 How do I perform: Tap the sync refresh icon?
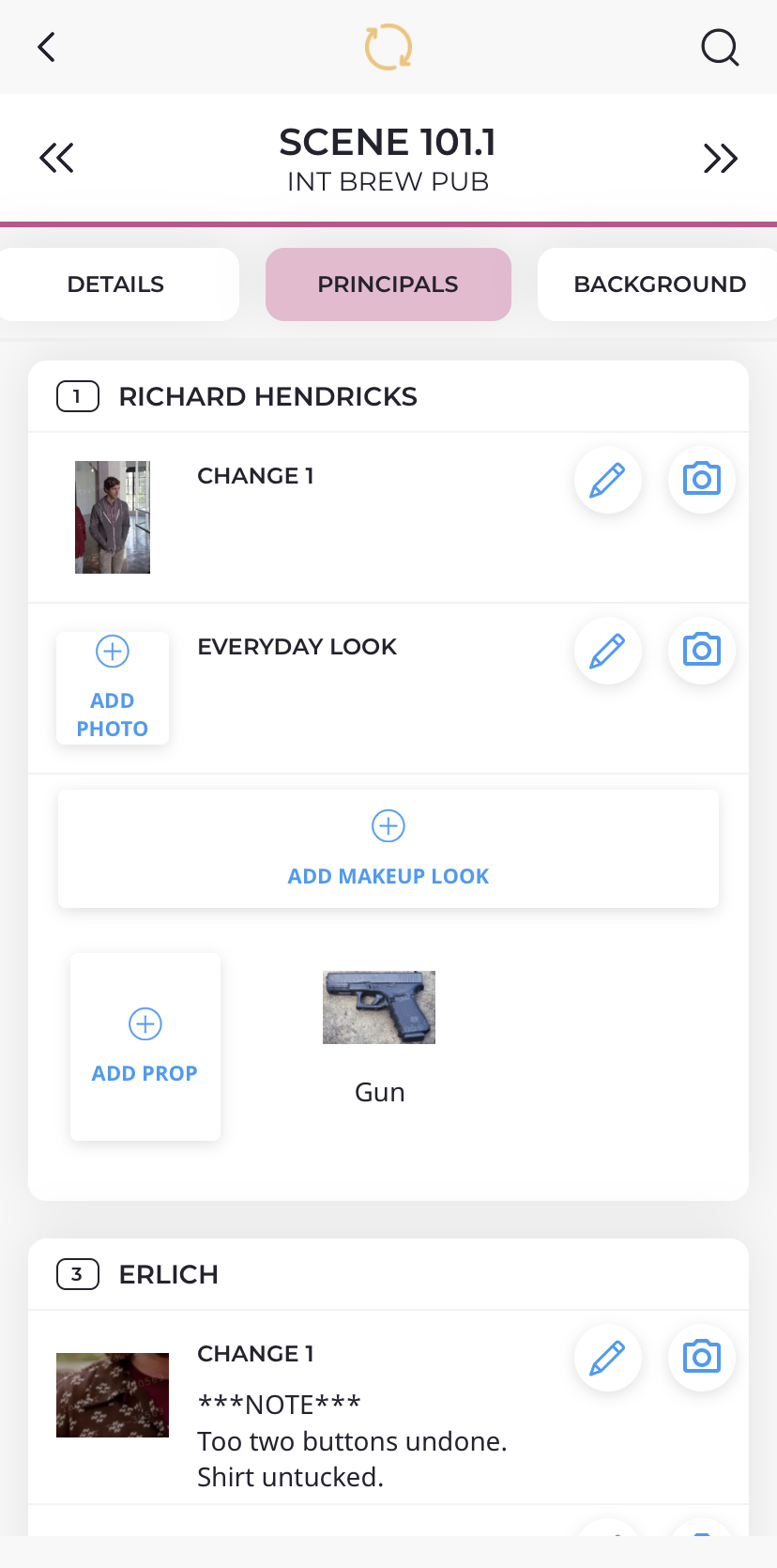(x=388, y=47)
